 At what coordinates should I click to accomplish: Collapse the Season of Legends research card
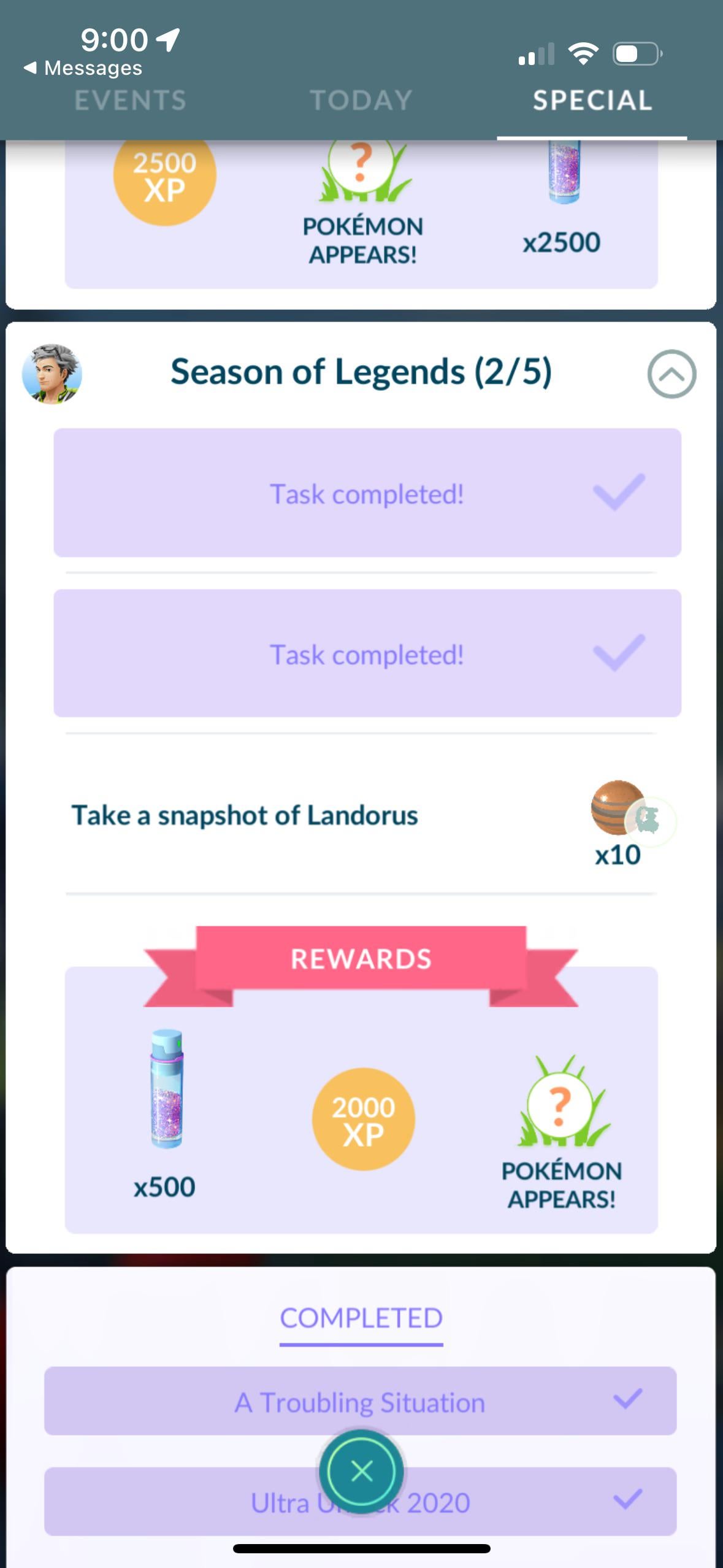tap(671, 374)
